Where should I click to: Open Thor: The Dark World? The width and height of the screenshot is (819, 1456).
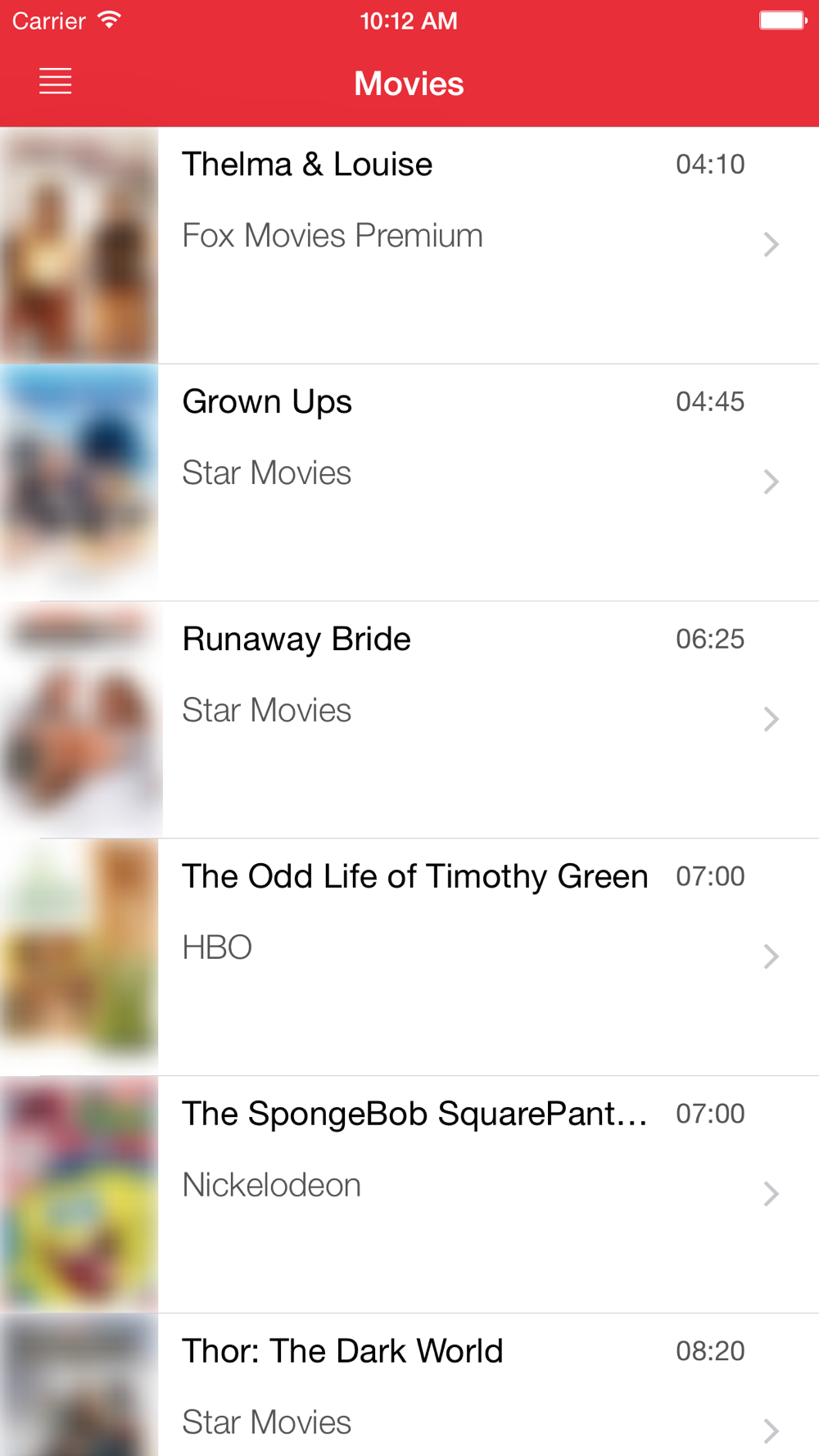[409, 1385]
